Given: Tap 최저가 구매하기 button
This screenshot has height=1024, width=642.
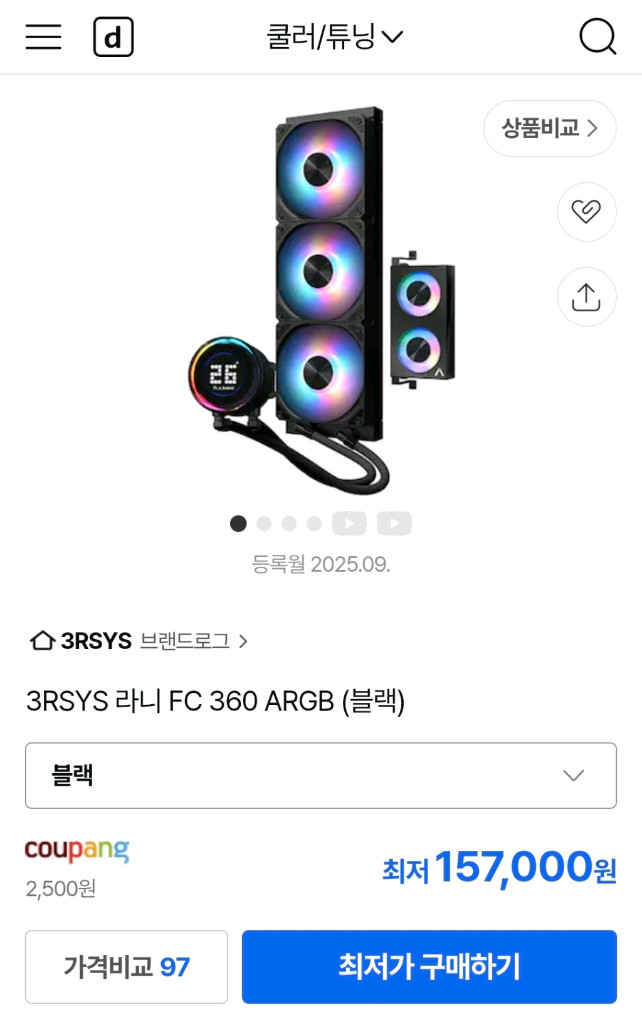Looking at the screenshot, I should point(429,967).
